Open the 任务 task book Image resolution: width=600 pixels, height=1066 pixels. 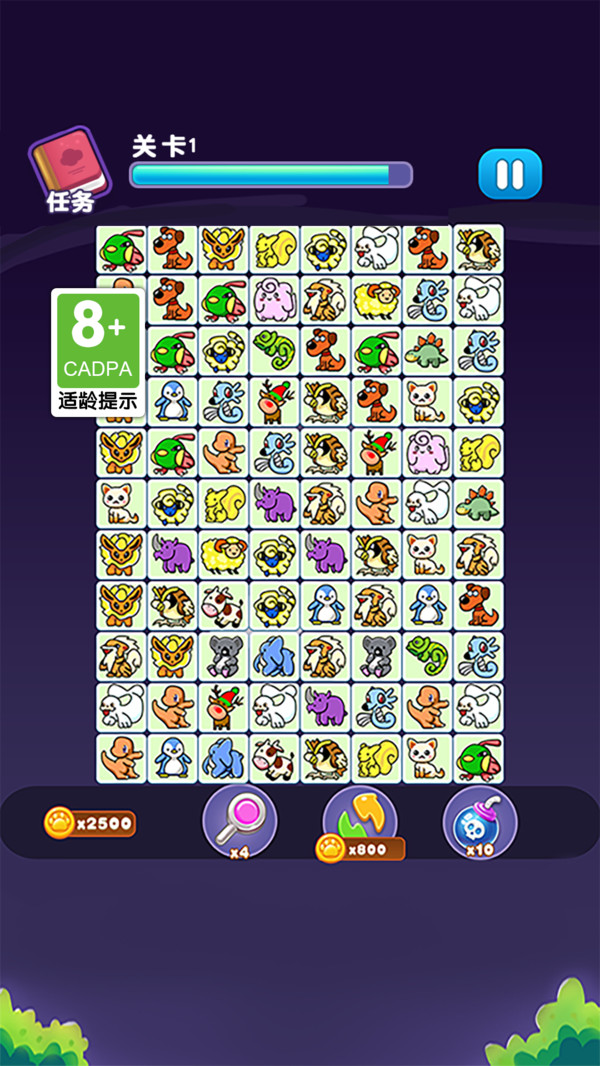66,168
